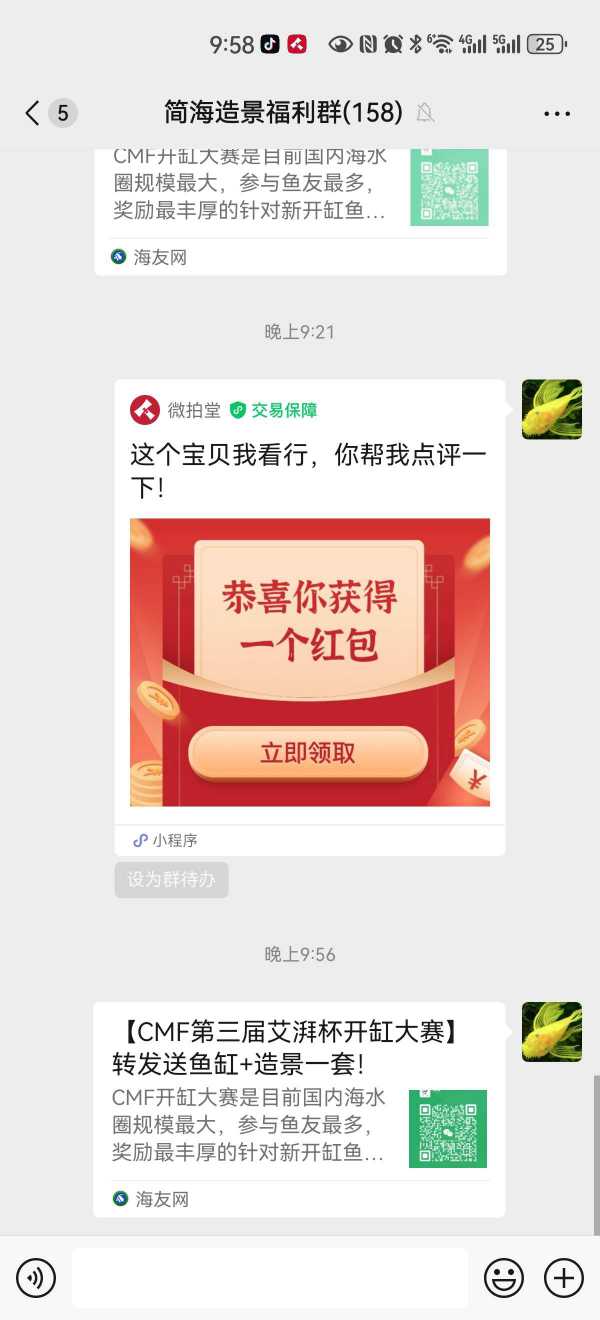Switch to voice message input
Screen dimensions: 600x1320
click(x=36, y=1277)
